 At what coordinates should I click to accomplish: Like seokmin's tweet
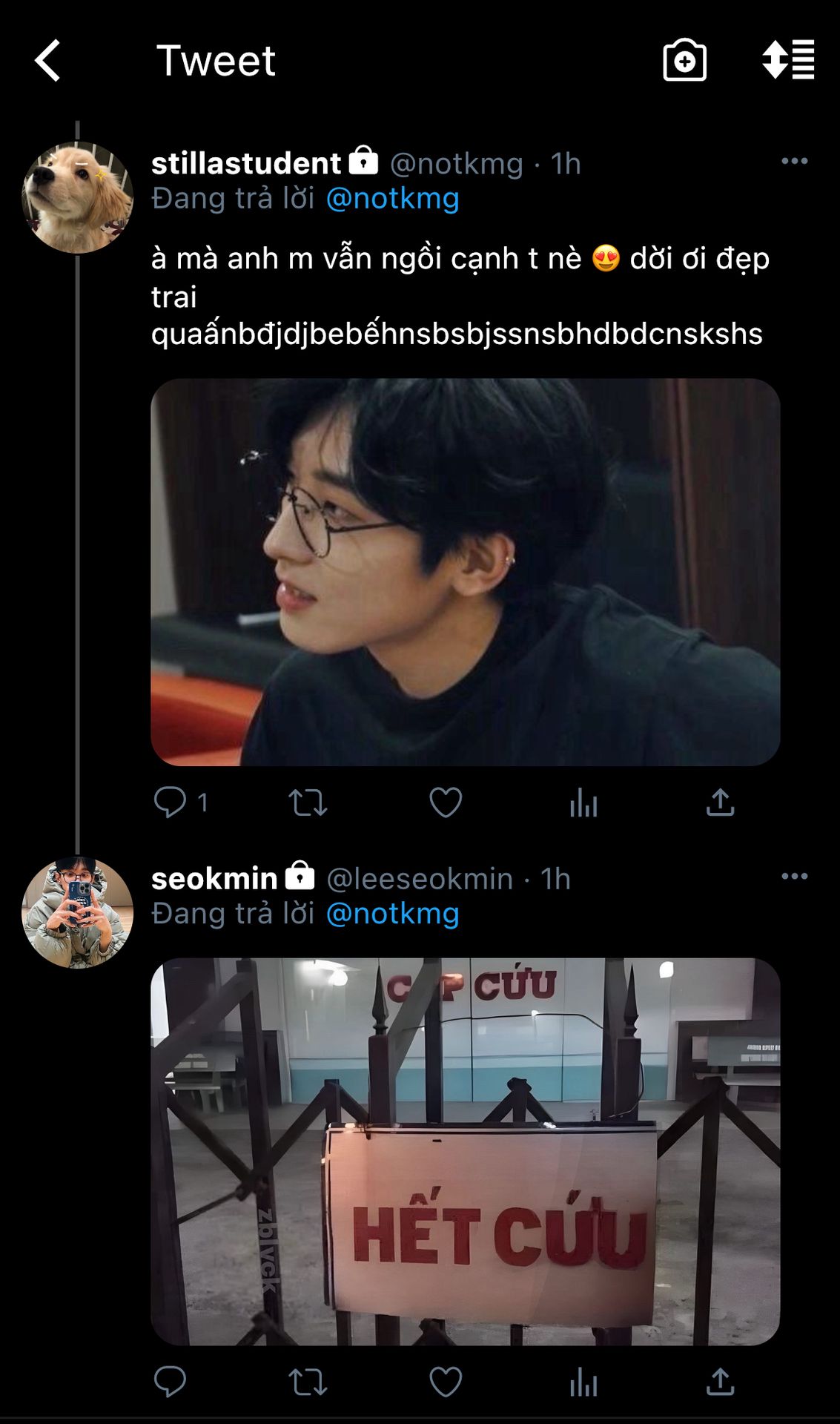446,1382
